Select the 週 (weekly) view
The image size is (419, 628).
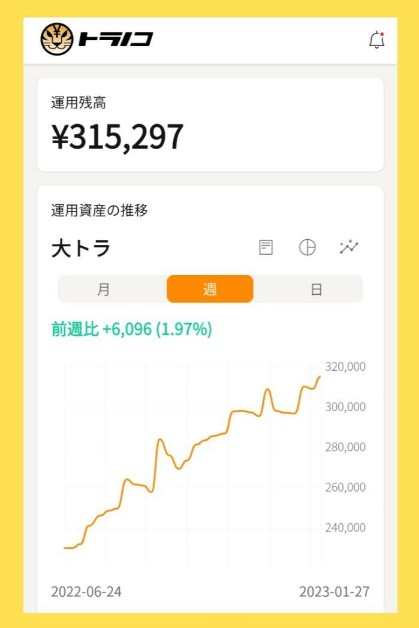tap(210, 289)
